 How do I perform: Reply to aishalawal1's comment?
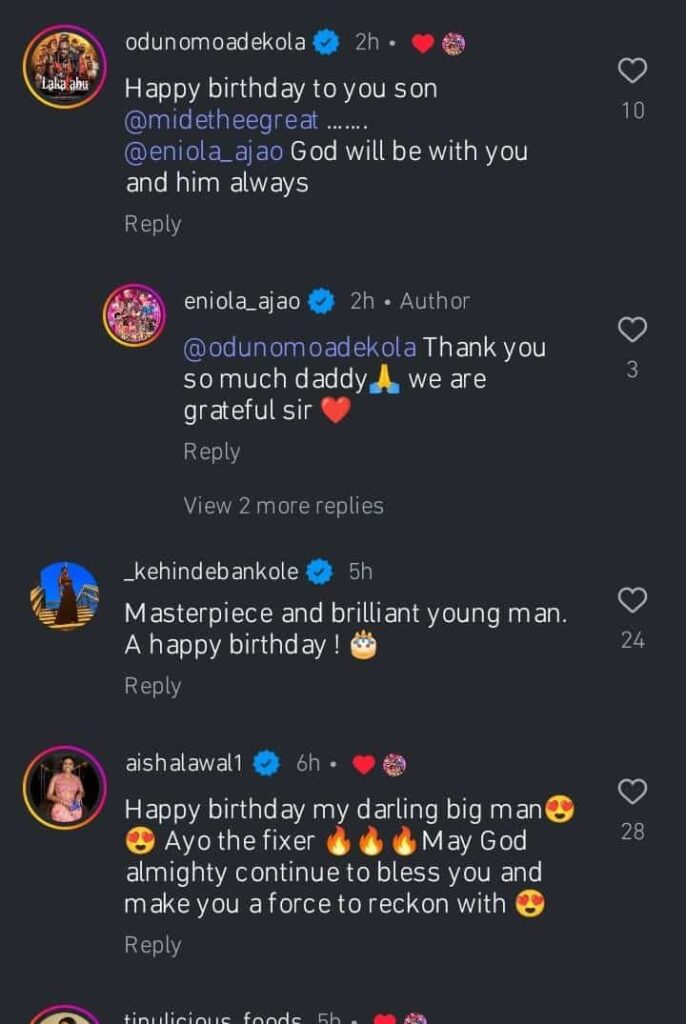[x=152, y=945]
